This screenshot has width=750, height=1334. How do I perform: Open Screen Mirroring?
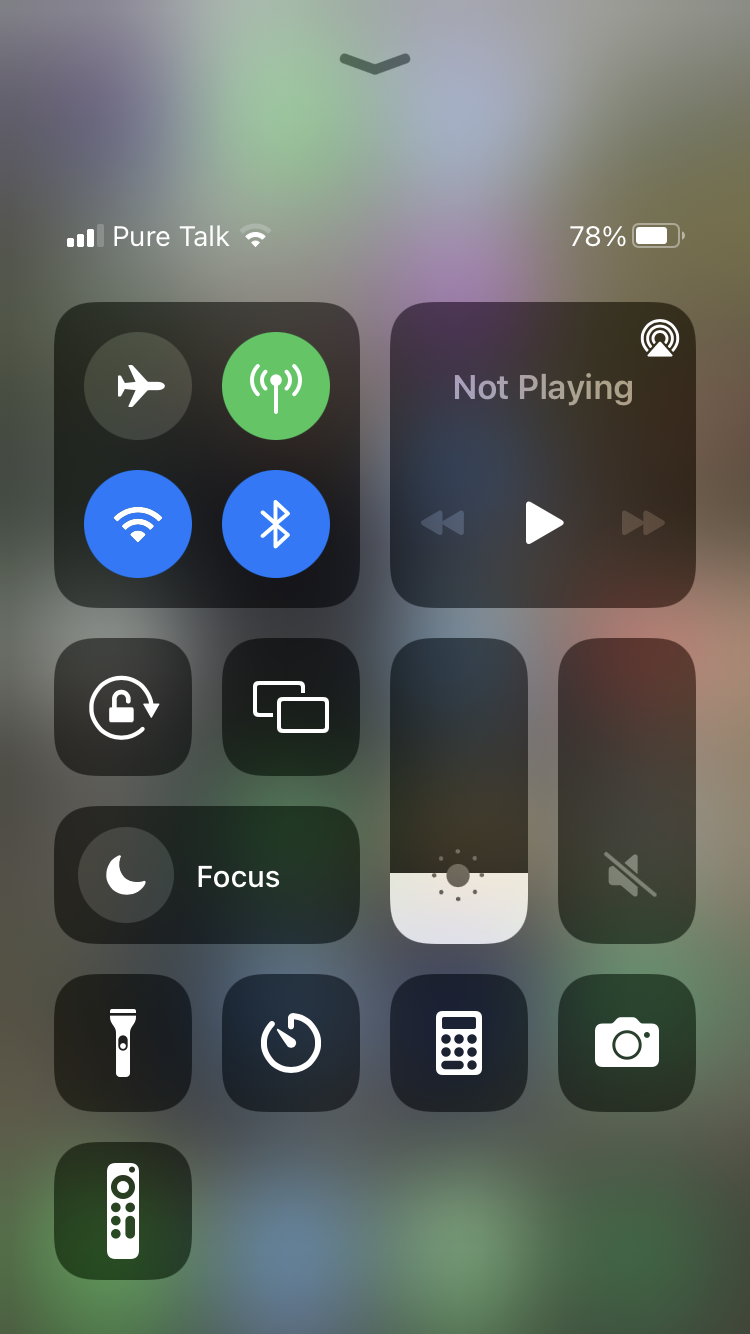click(x=291, y=707)
